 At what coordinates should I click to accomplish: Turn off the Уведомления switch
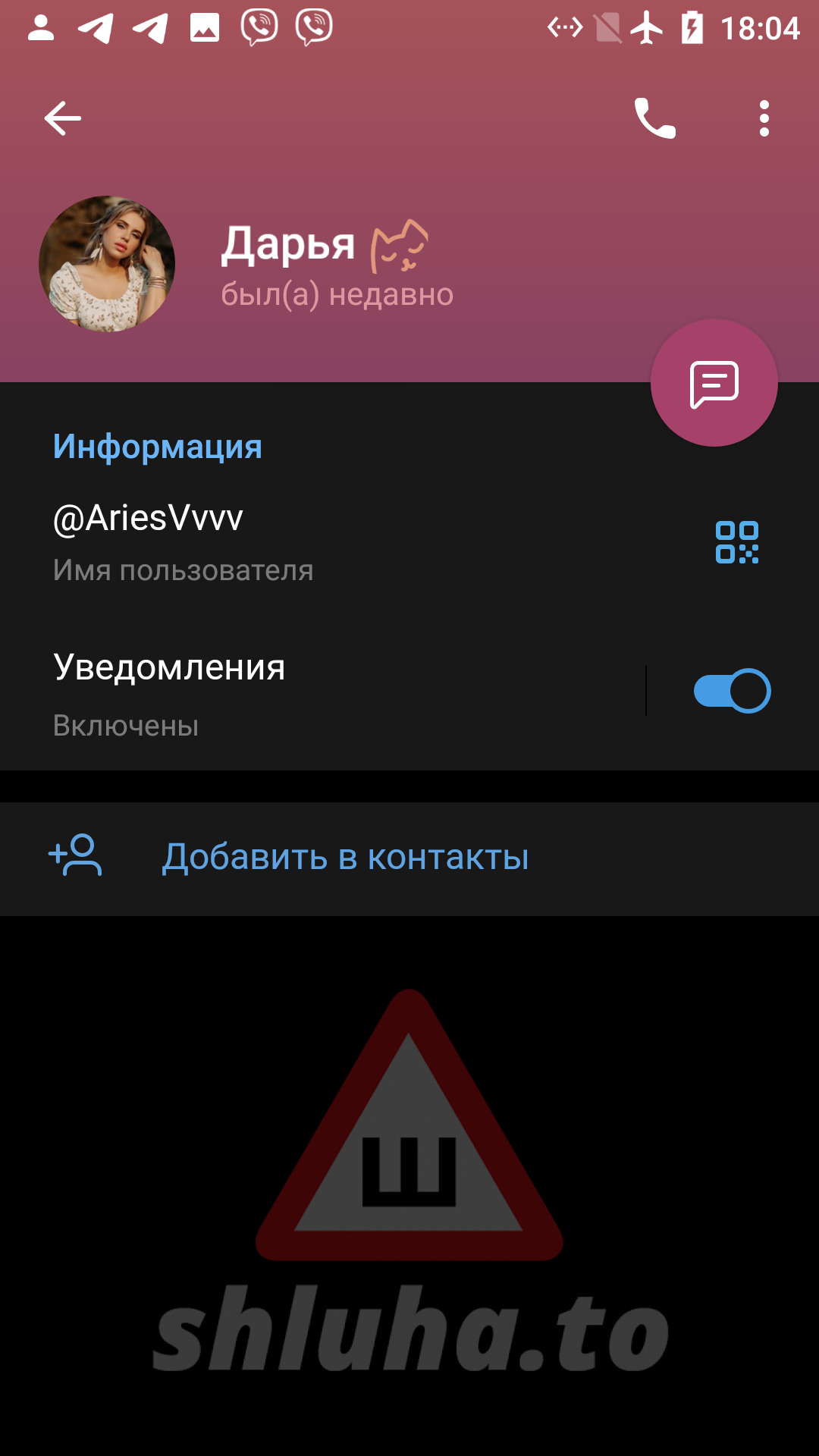point(732,691)
